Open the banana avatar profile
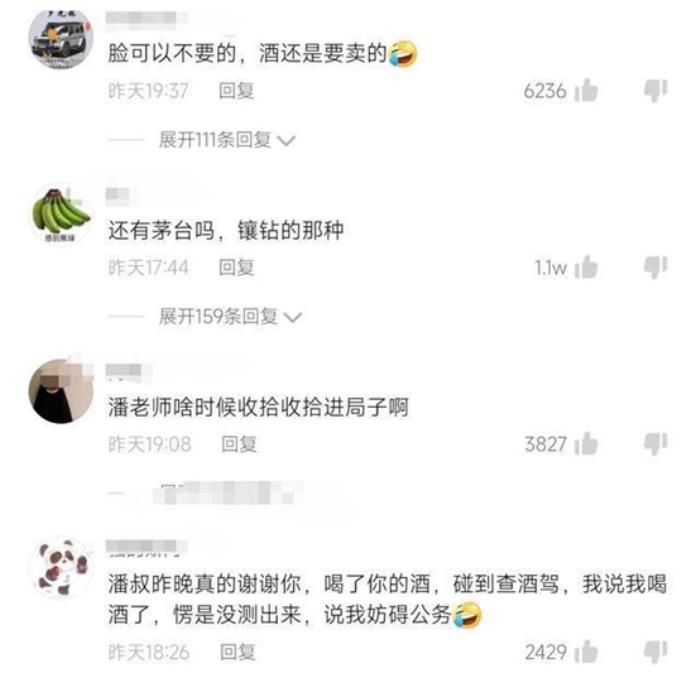This screenshot has width=700, height=682. tap(61, 215)
